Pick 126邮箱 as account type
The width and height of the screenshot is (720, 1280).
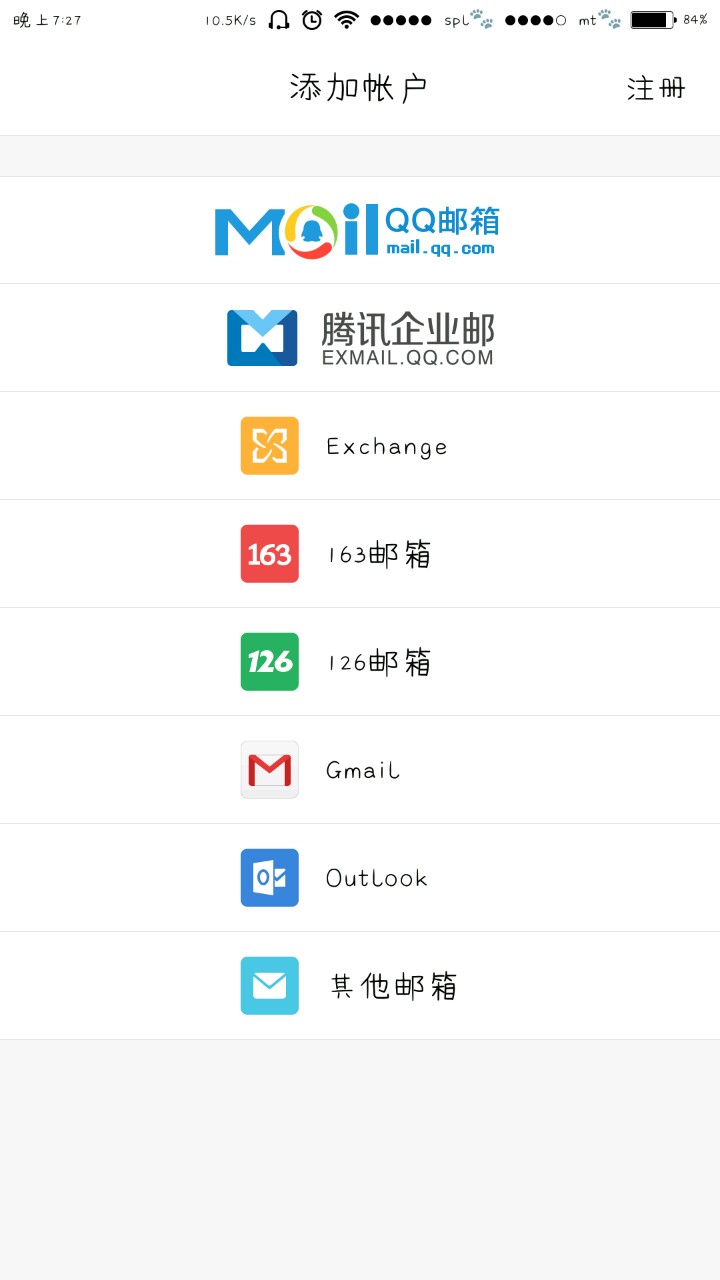(360, 662)
